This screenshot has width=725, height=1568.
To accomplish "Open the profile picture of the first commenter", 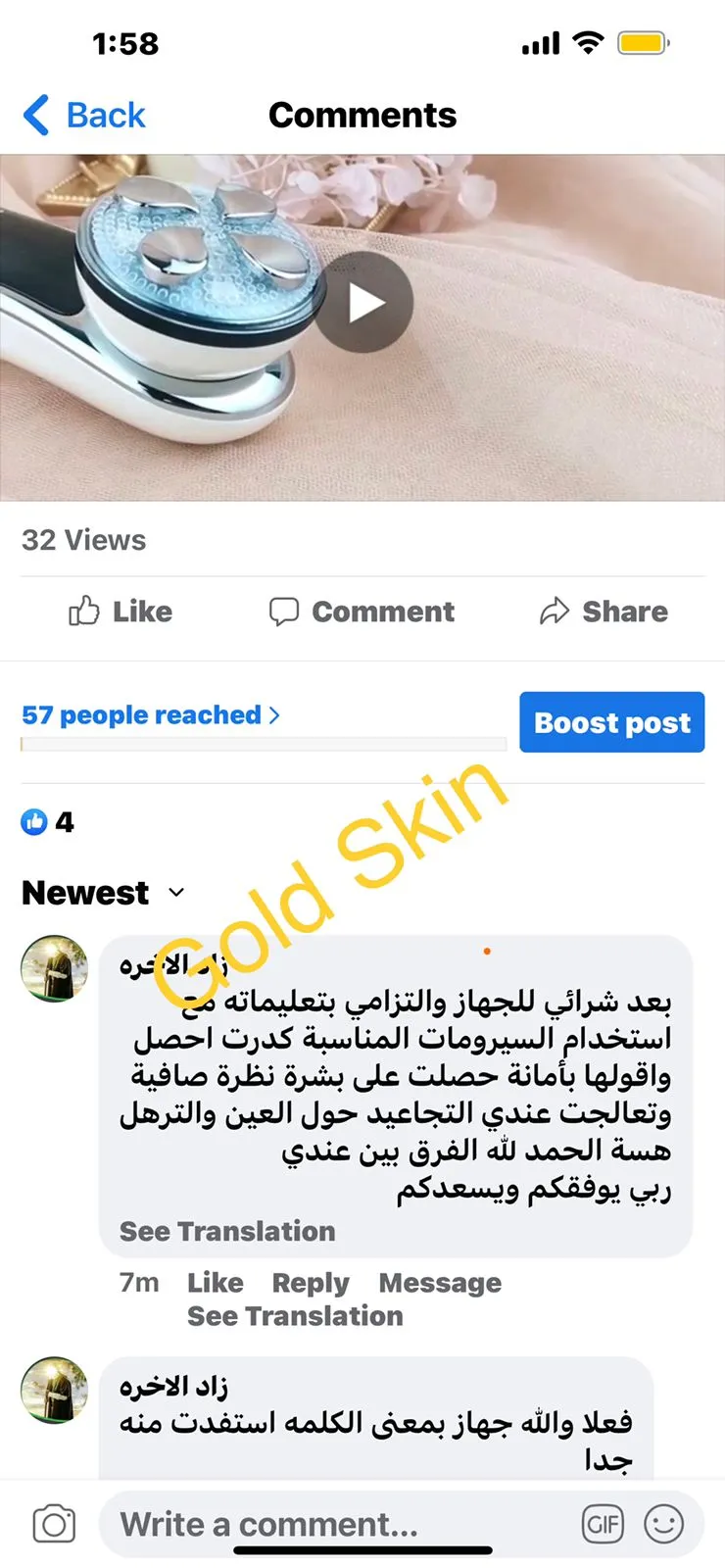I will pos(55,968).
